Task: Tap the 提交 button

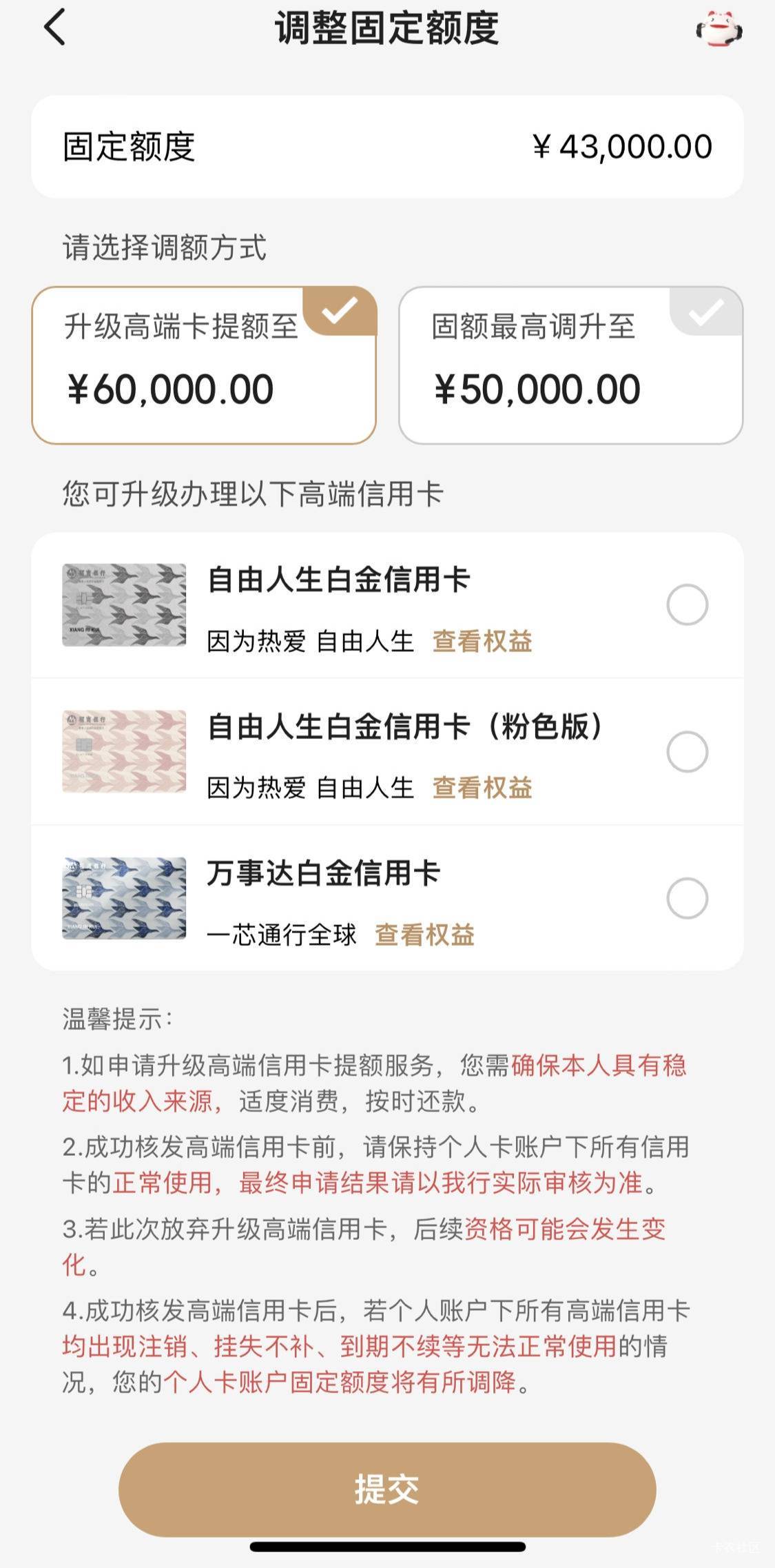Action: (x=387, y=1489)
